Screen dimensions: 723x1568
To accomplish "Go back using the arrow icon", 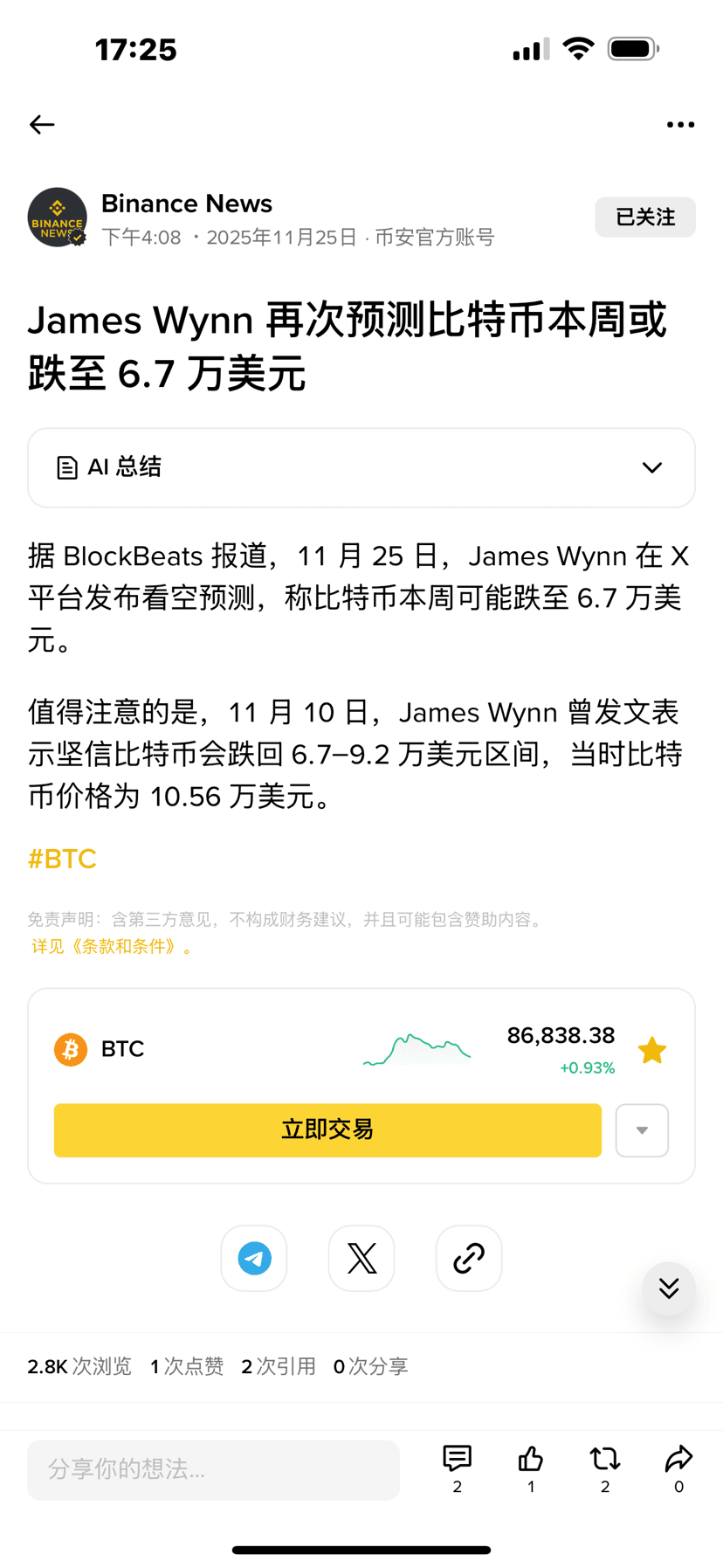I will (x=42, y=125).
